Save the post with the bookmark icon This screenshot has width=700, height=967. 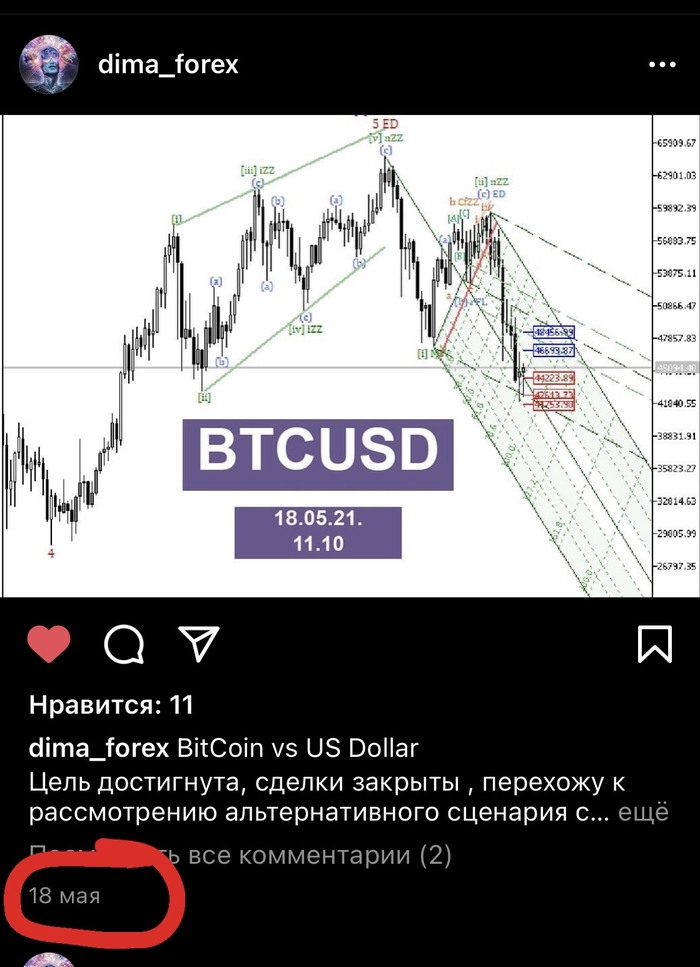pyautogui.click(x=655, y=644)
